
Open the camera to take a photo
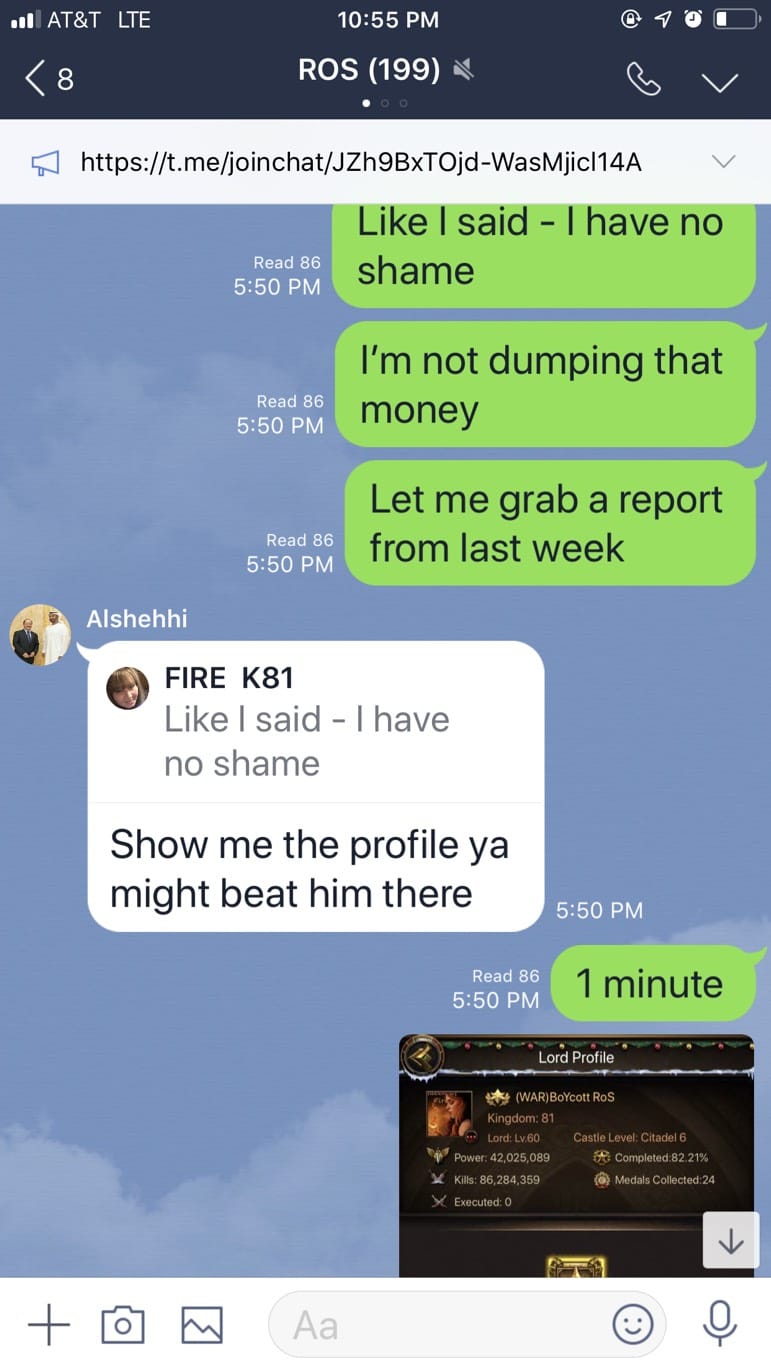coord(123,1326)
